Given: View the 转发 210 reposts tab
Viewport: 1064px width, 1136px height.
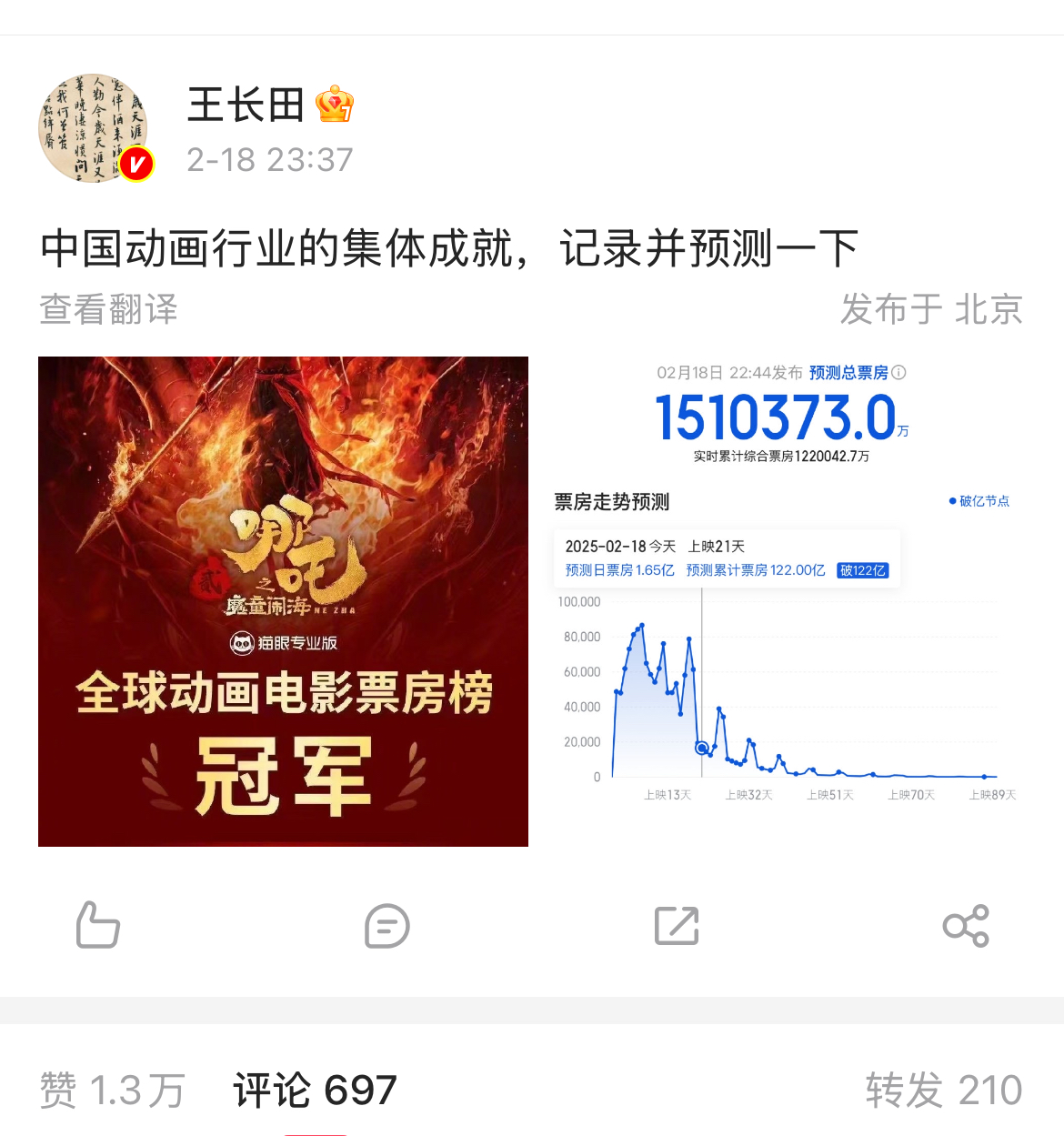Looking at the screenshot, I should point(943,1090).
